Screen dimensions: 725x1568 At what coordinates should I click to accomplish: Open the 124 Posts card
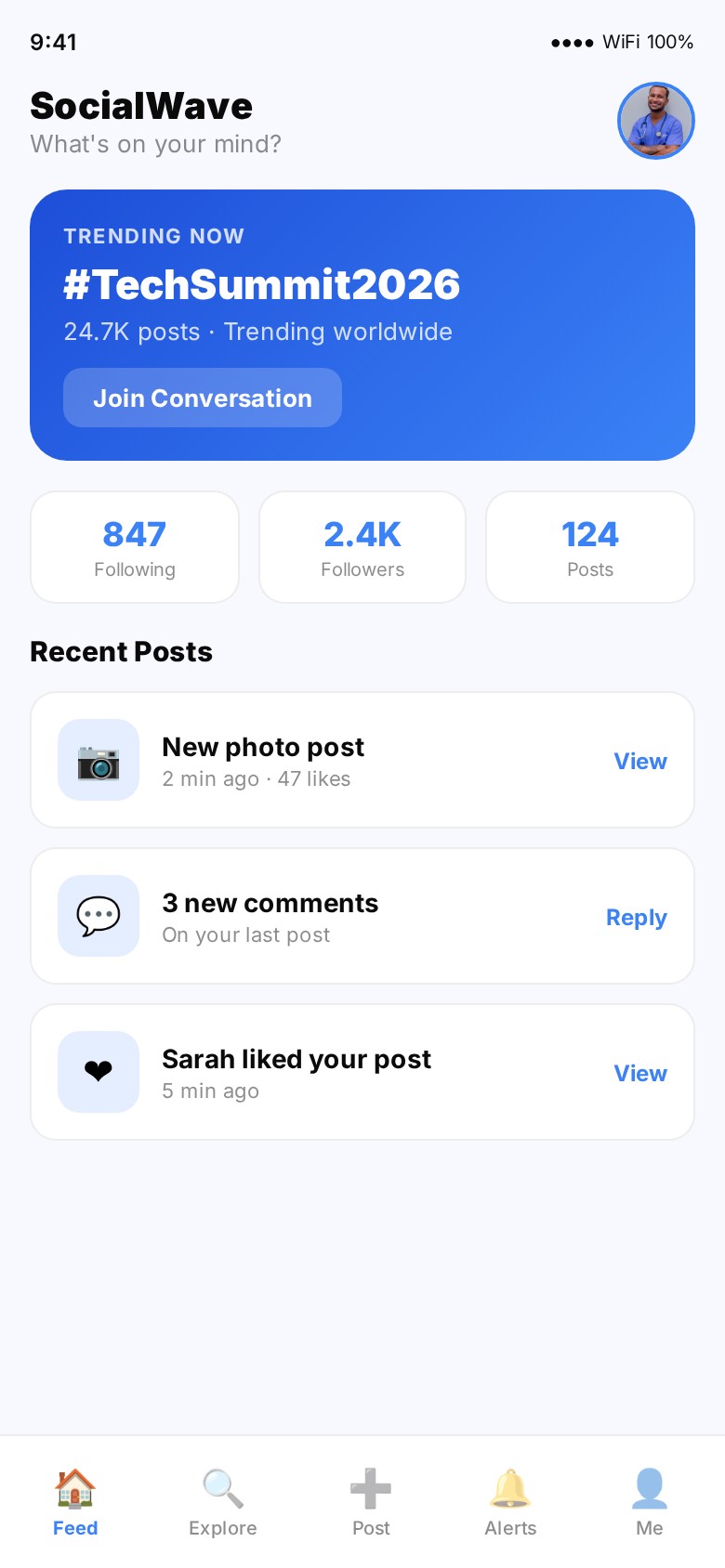(x=590, y=547)
